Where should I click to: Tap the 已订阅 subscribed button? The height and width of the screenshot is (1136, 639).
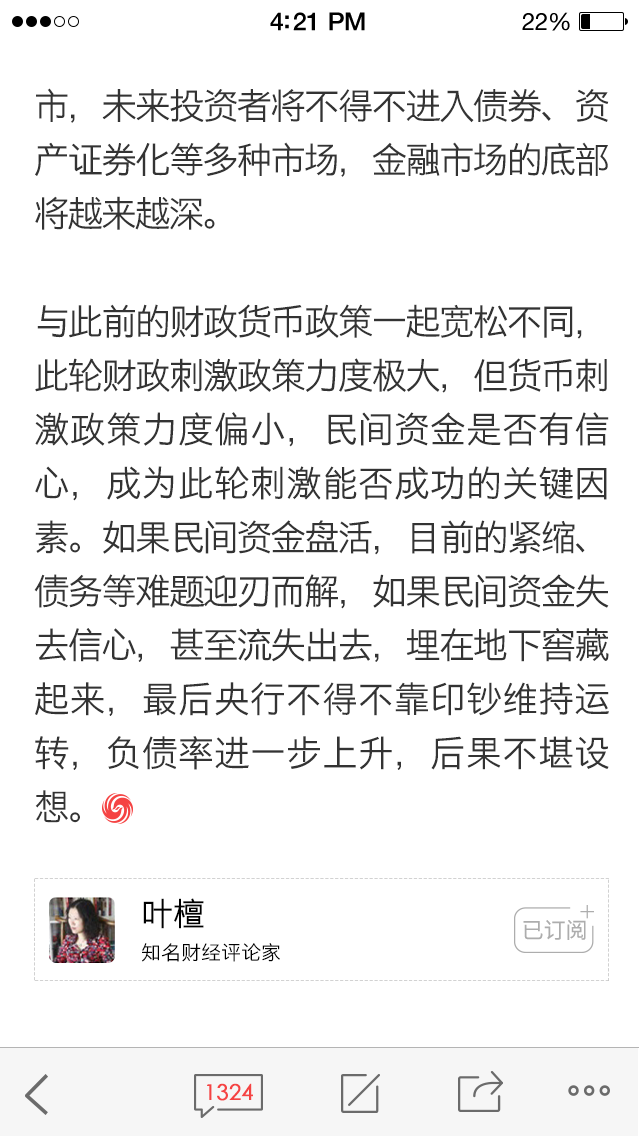point(554,929)
